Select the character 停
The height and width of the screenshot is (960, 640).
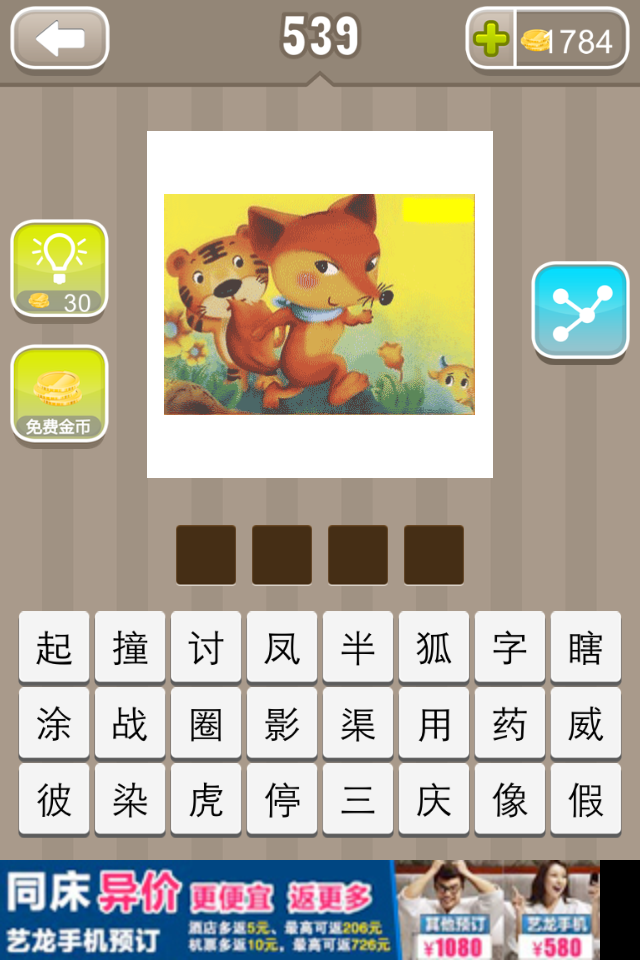pyautogui.click(x=282, y=799)
